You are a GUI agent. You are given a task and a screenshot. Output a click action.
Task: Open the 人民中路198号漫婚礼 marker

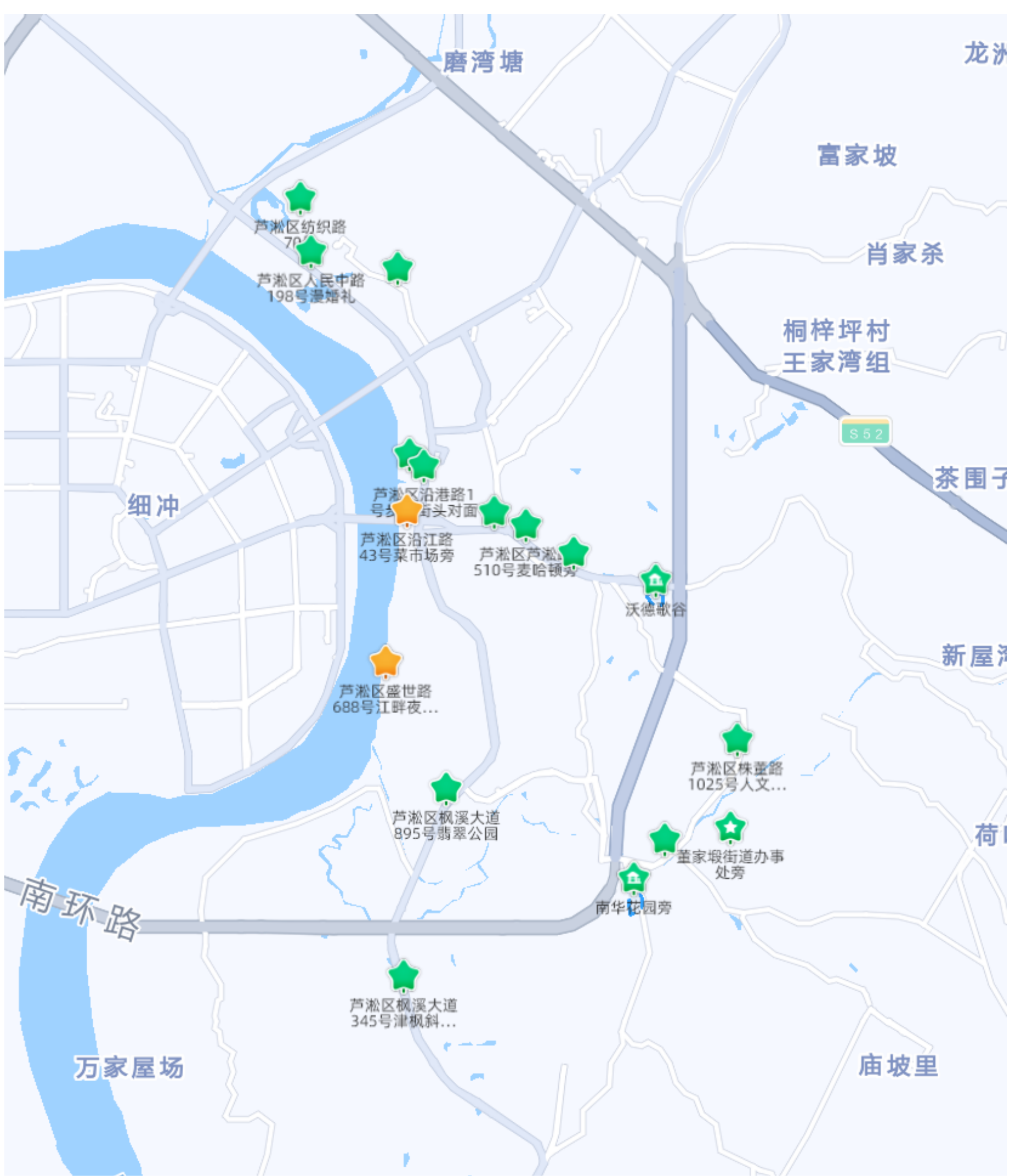(311, 251)
